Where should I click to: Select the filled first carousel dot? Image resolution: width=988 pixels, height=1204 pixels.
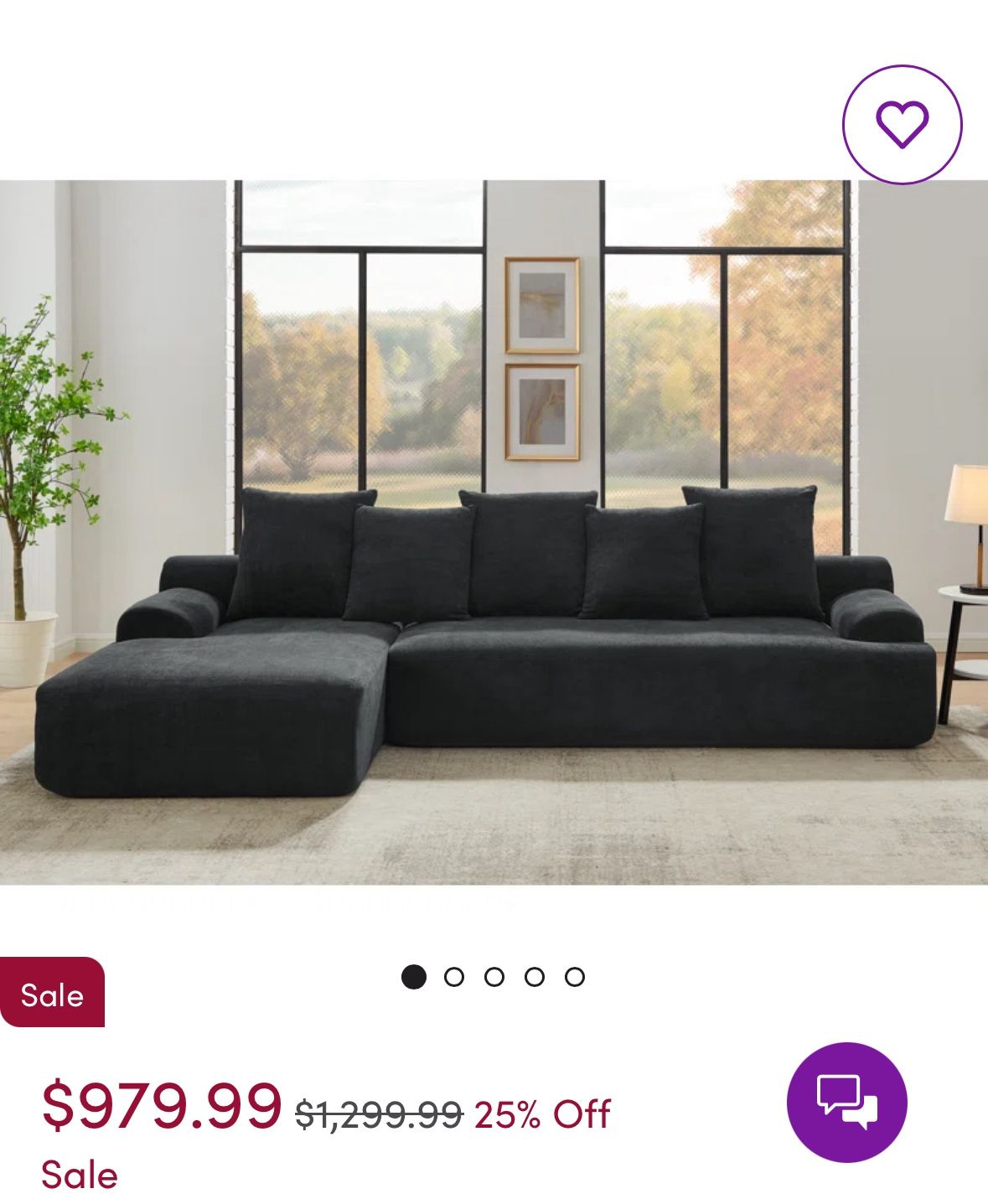[415, 977]
